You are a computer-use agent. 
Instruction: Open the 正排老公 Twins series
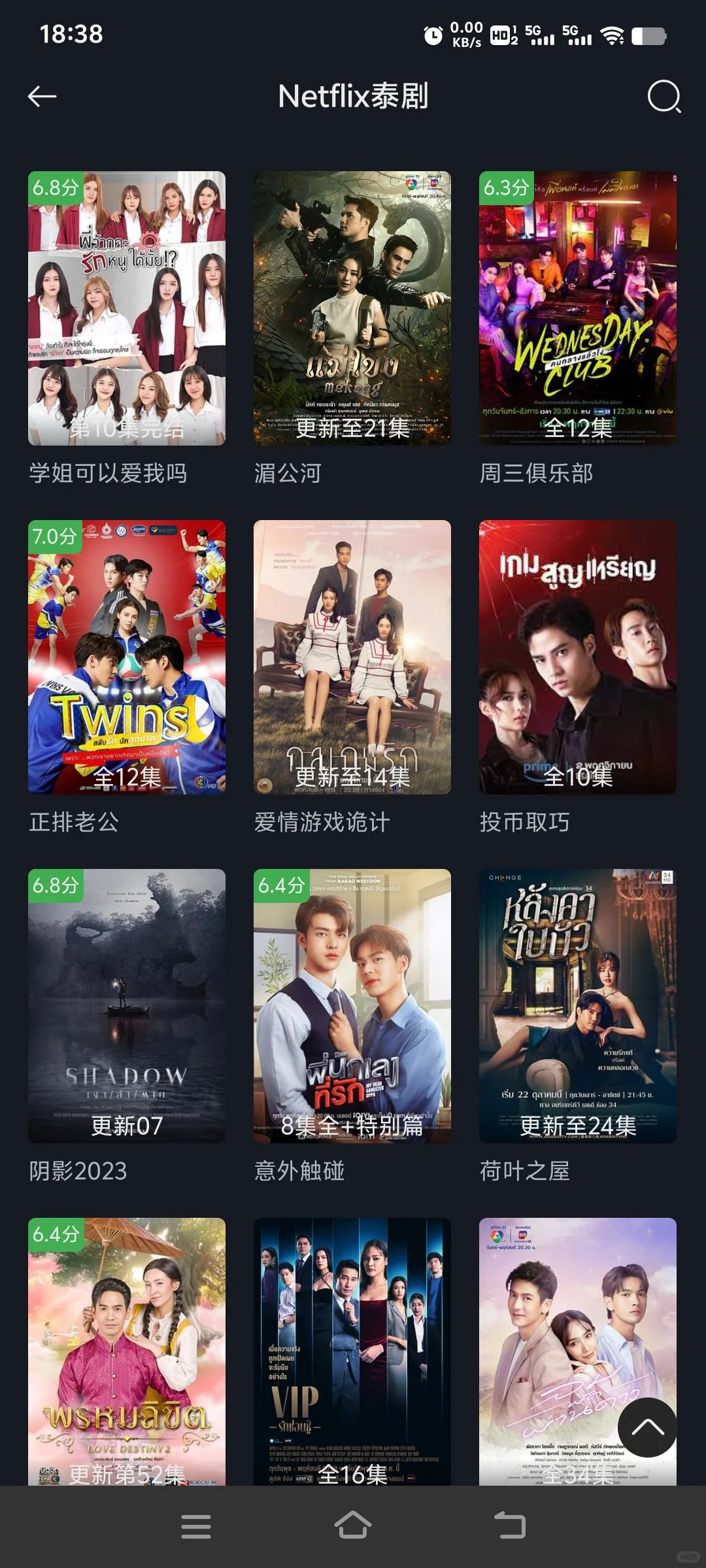point(127,657)
